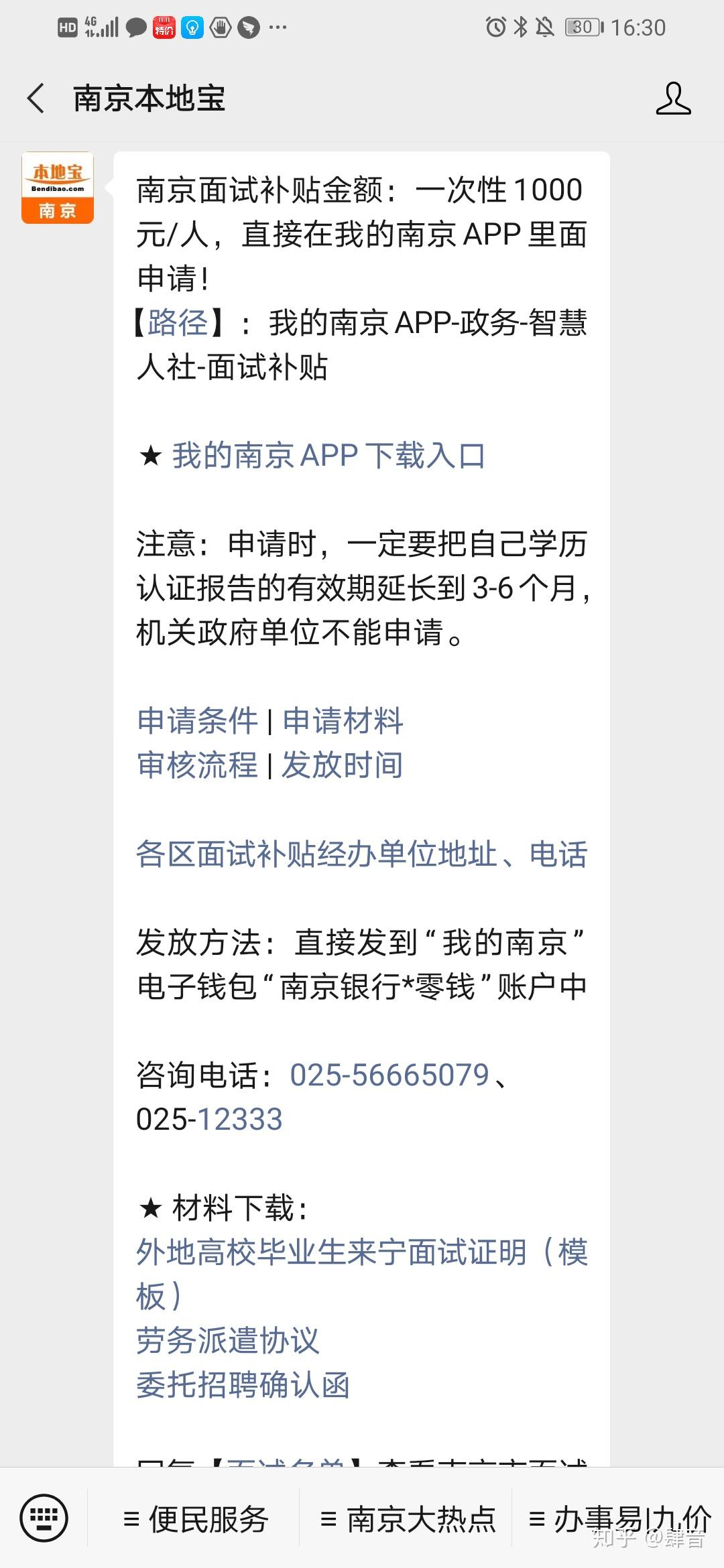
Task: Download 外地高校毕业生来宁面试证明 template
Action: point(362,1275)
